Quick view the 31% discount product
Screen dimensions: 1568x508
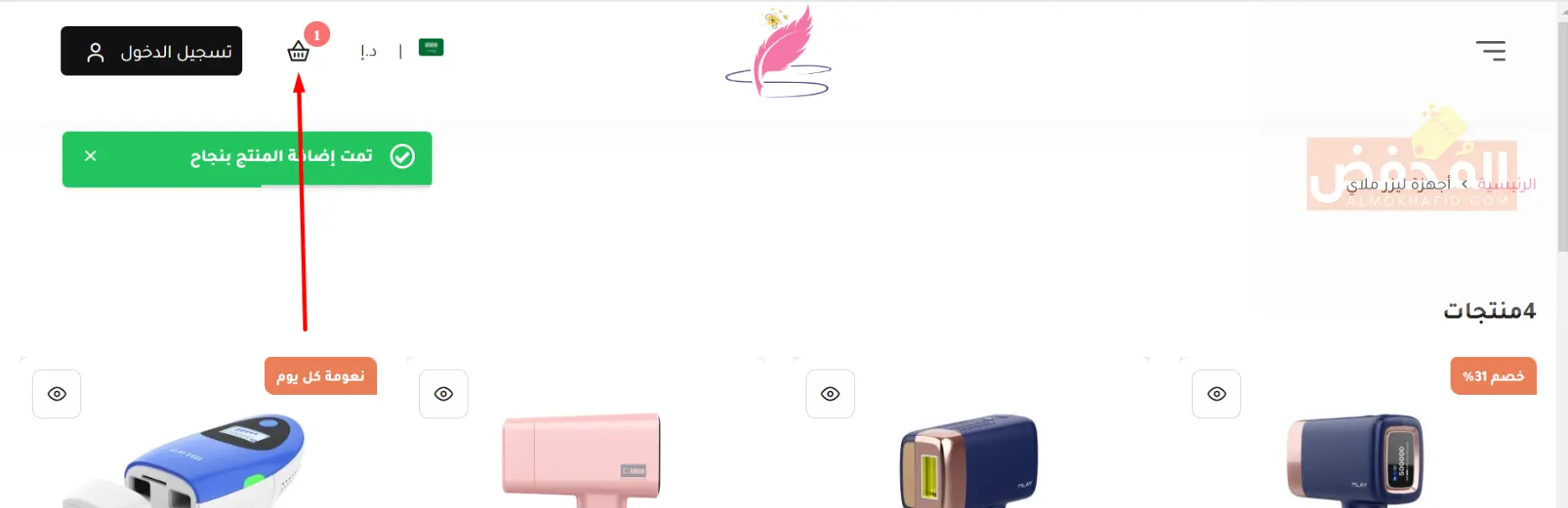click(1216, 394)
